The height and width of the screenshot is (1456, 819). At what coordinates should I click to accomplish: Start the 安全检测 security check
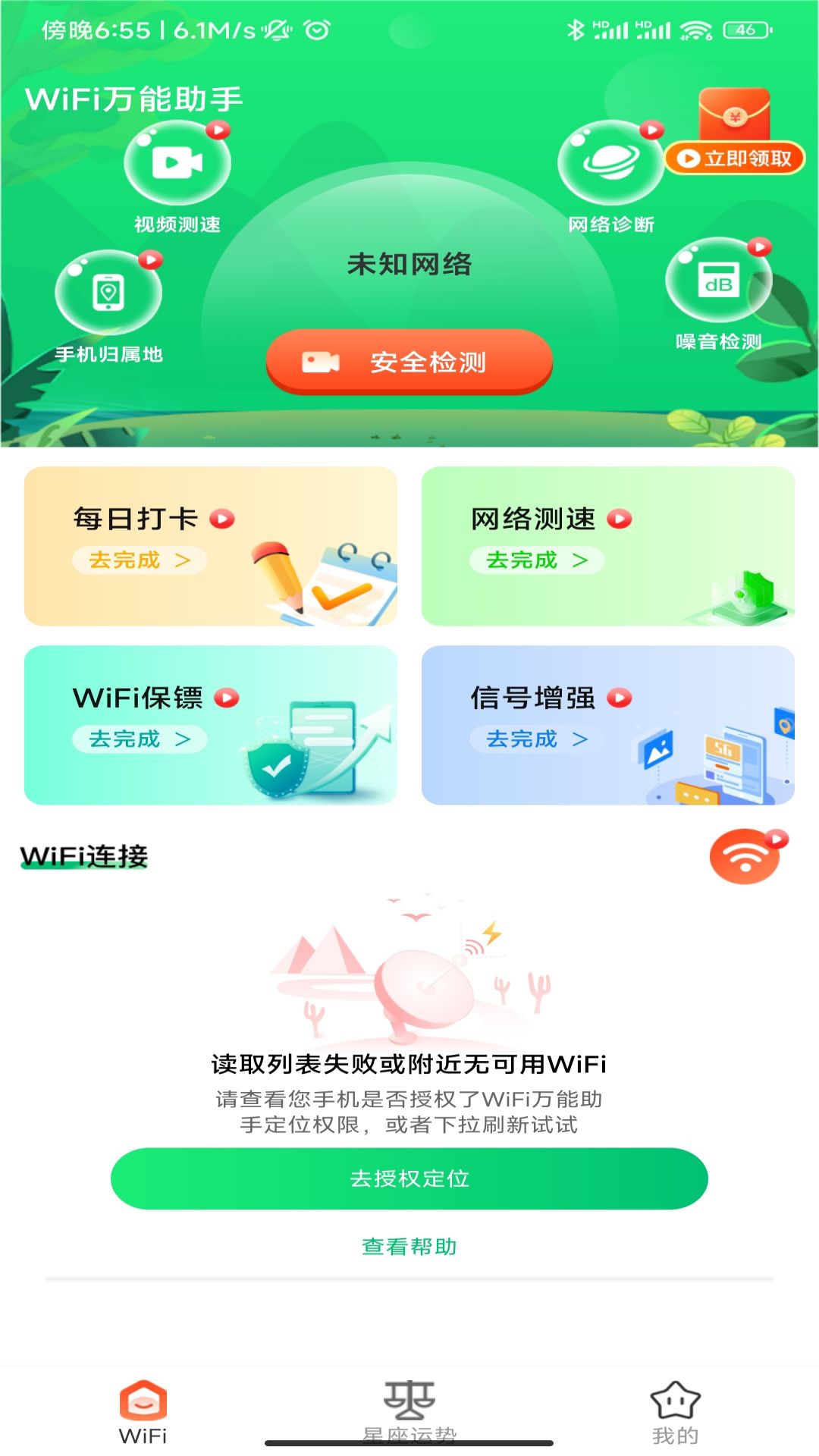tap(409, 362)
